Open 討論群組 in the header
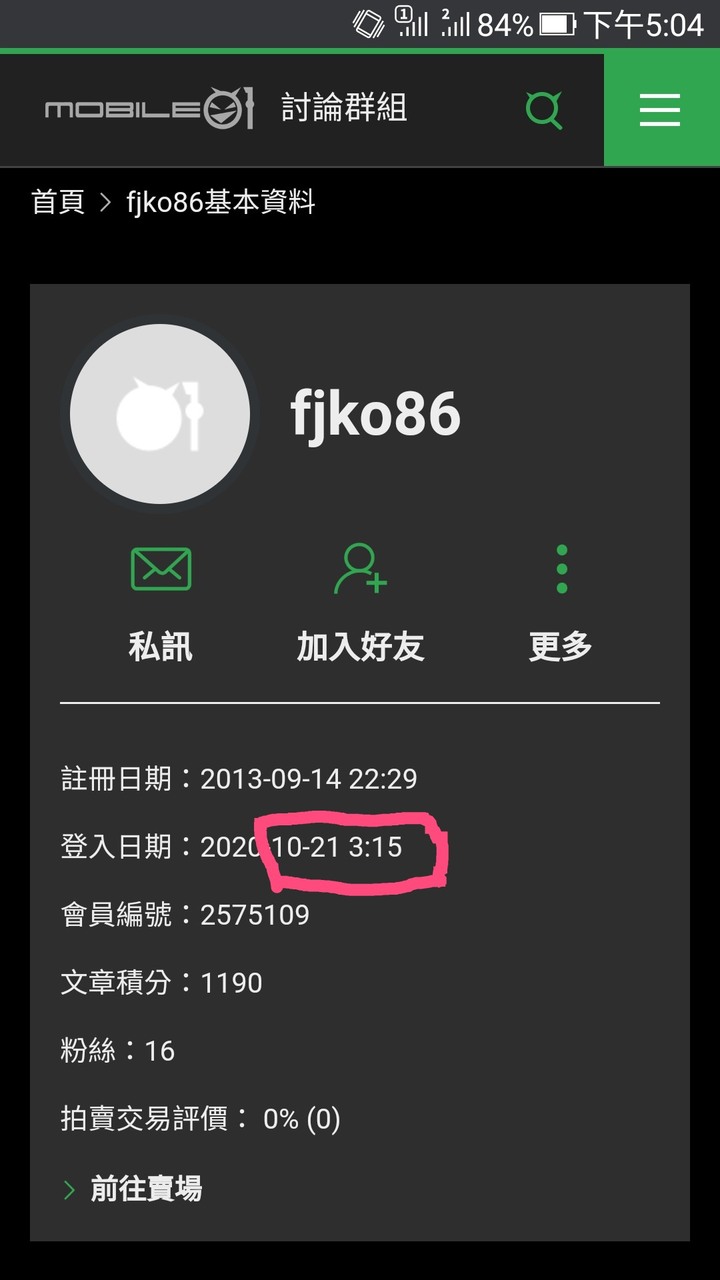Image resolution: width=720 pixels, height=1280 pixels. [343, 108]
